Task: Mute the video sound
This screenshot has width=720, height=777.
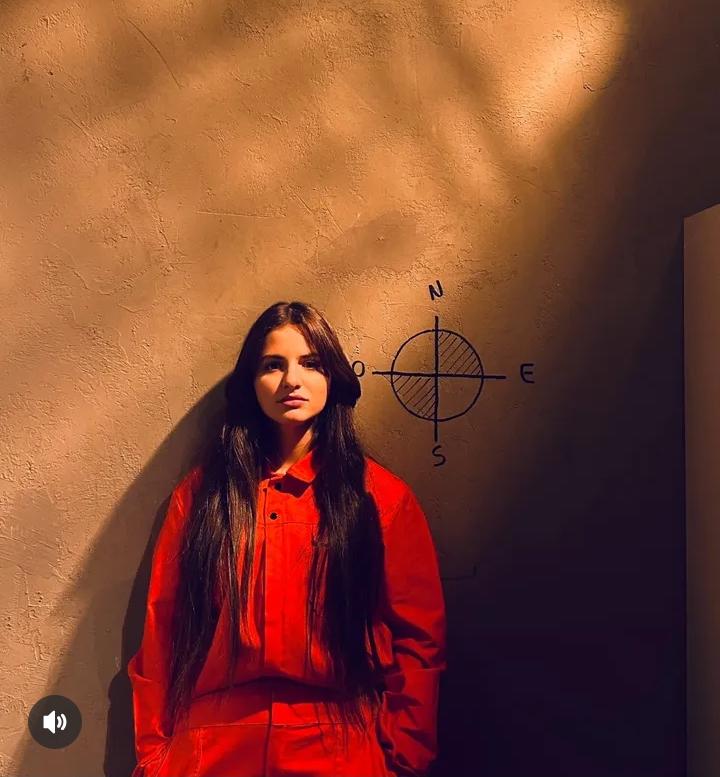Action: (54, 722)
